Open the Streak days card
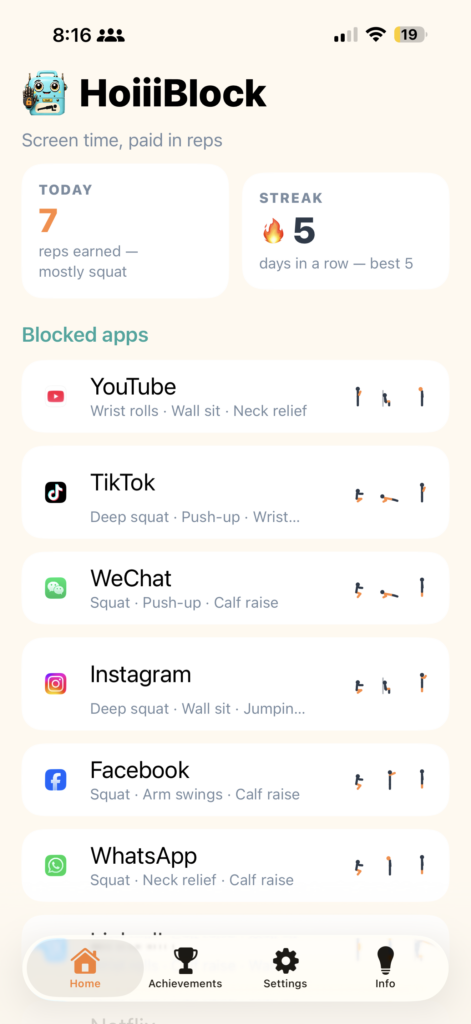The image size is (471, 1024). tap(346, 231)
